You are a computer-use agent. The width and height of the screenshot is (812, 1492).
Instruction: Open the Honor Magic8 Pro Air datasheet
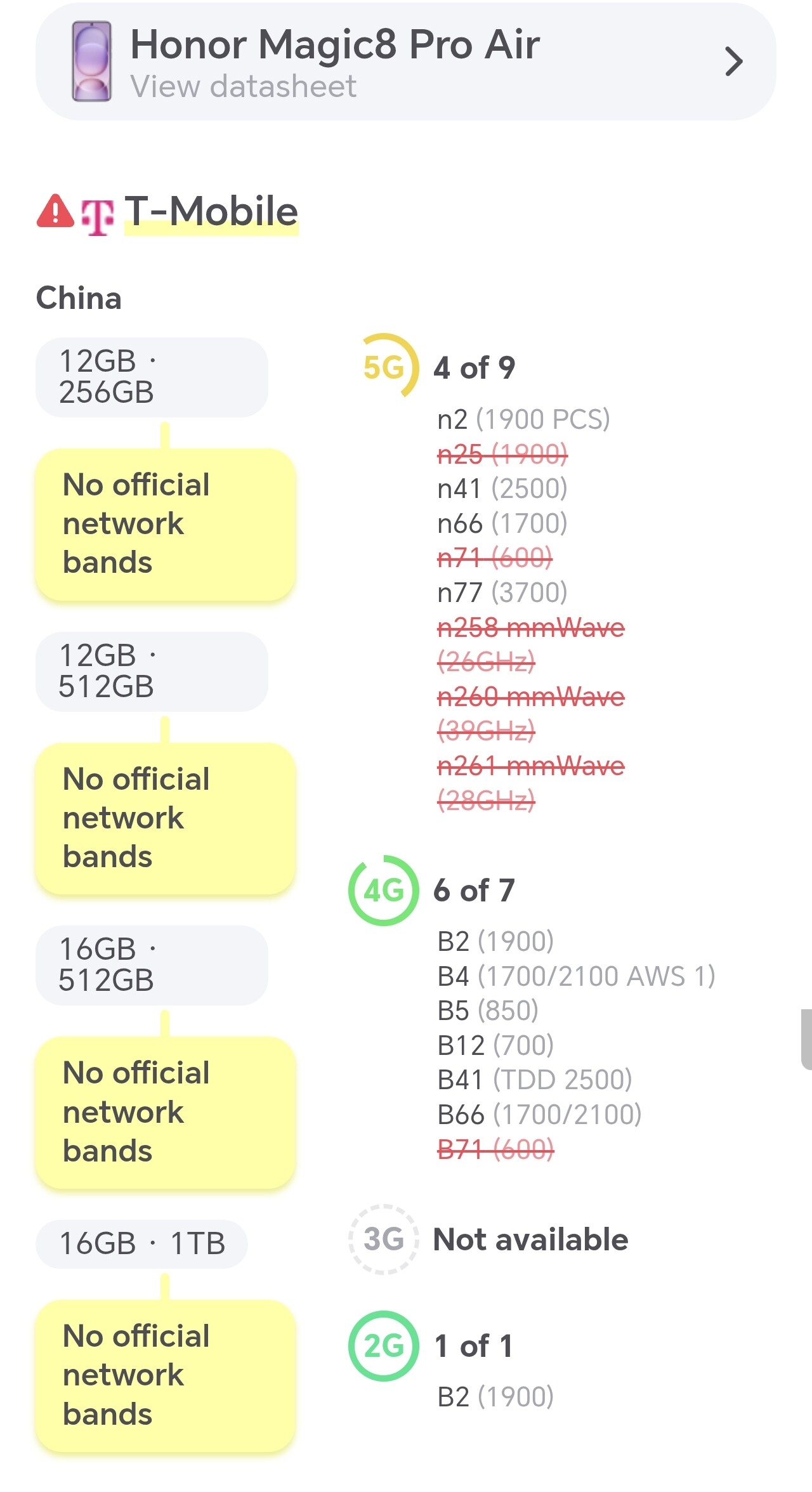tap(405, 62)
